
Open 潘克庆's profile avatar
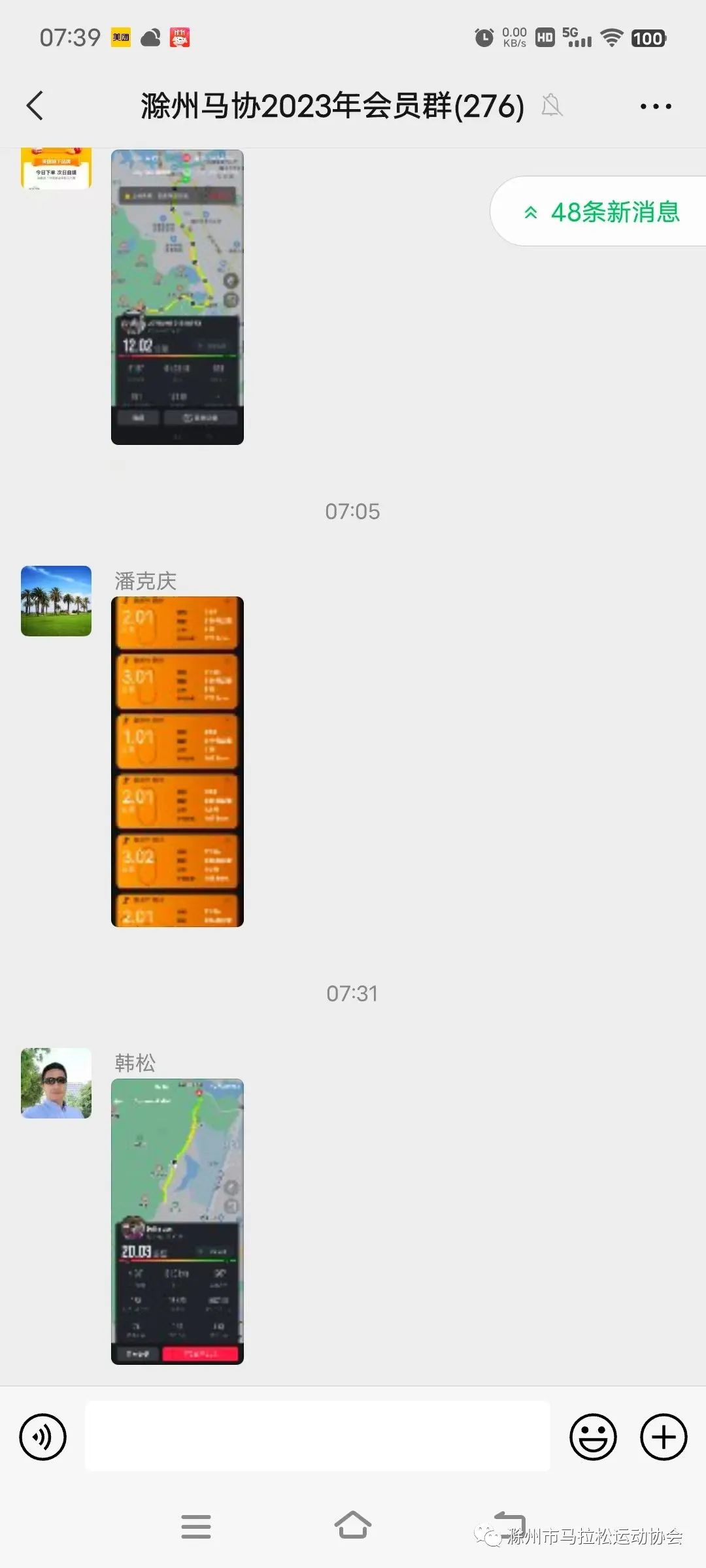tap(56, 601)
